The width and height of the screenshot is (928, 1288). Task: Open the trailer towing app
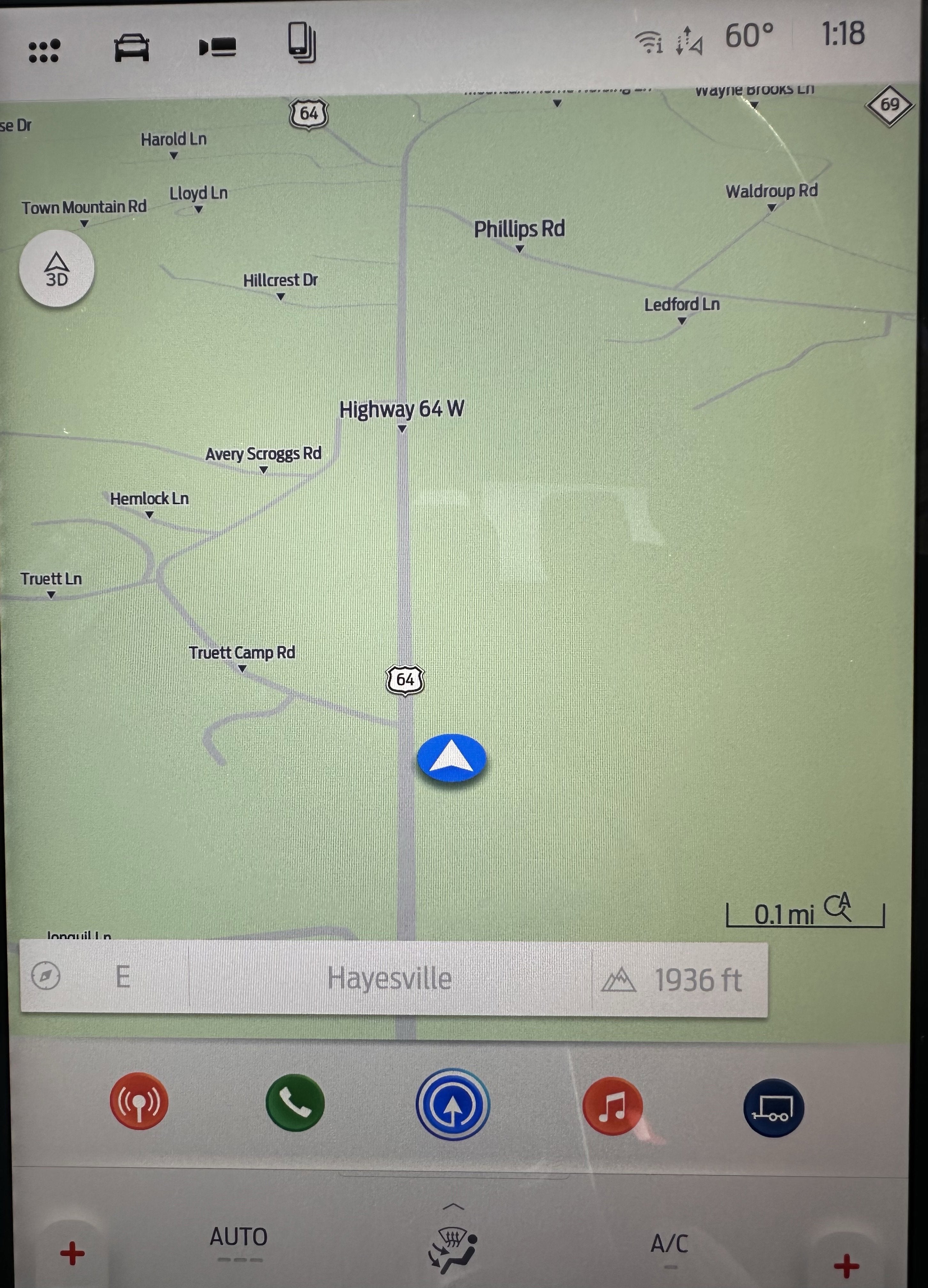(773, 1108)
